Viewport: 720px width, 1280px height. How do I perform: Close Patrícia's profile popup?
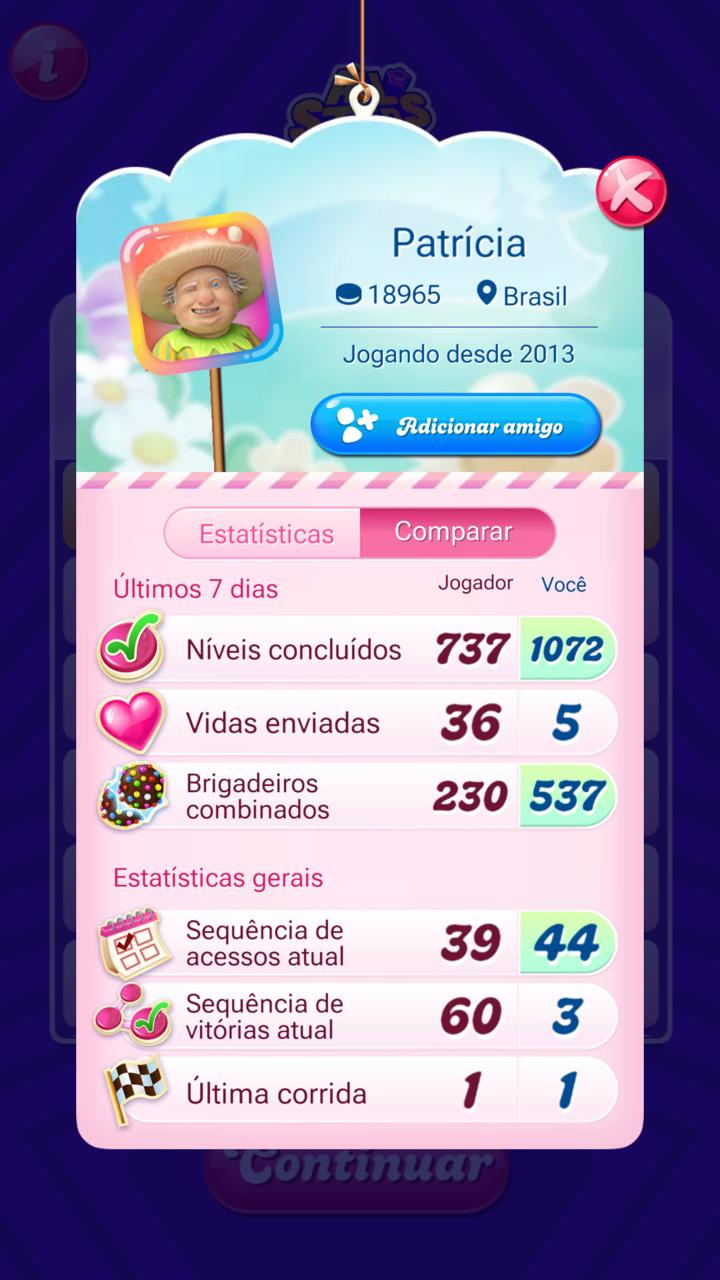coord(631,192)
